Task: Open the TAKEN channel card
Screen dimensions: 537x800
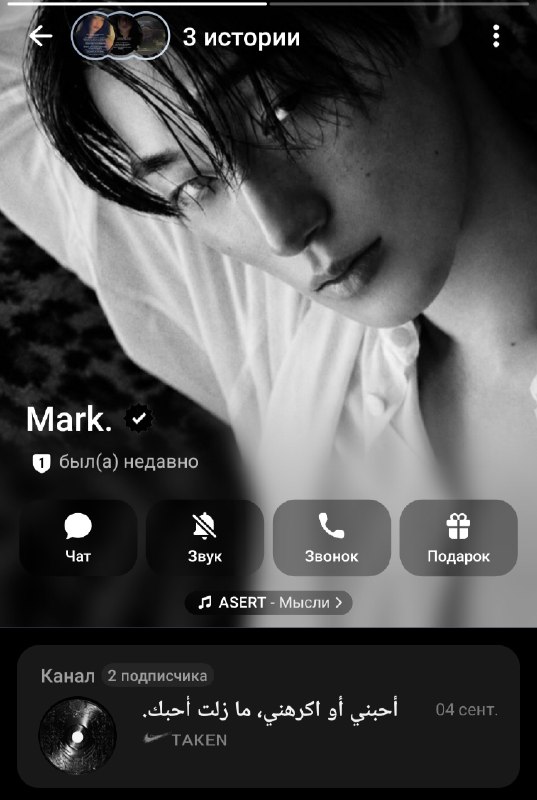Action: pyautogui.click(x=269, y=716)
